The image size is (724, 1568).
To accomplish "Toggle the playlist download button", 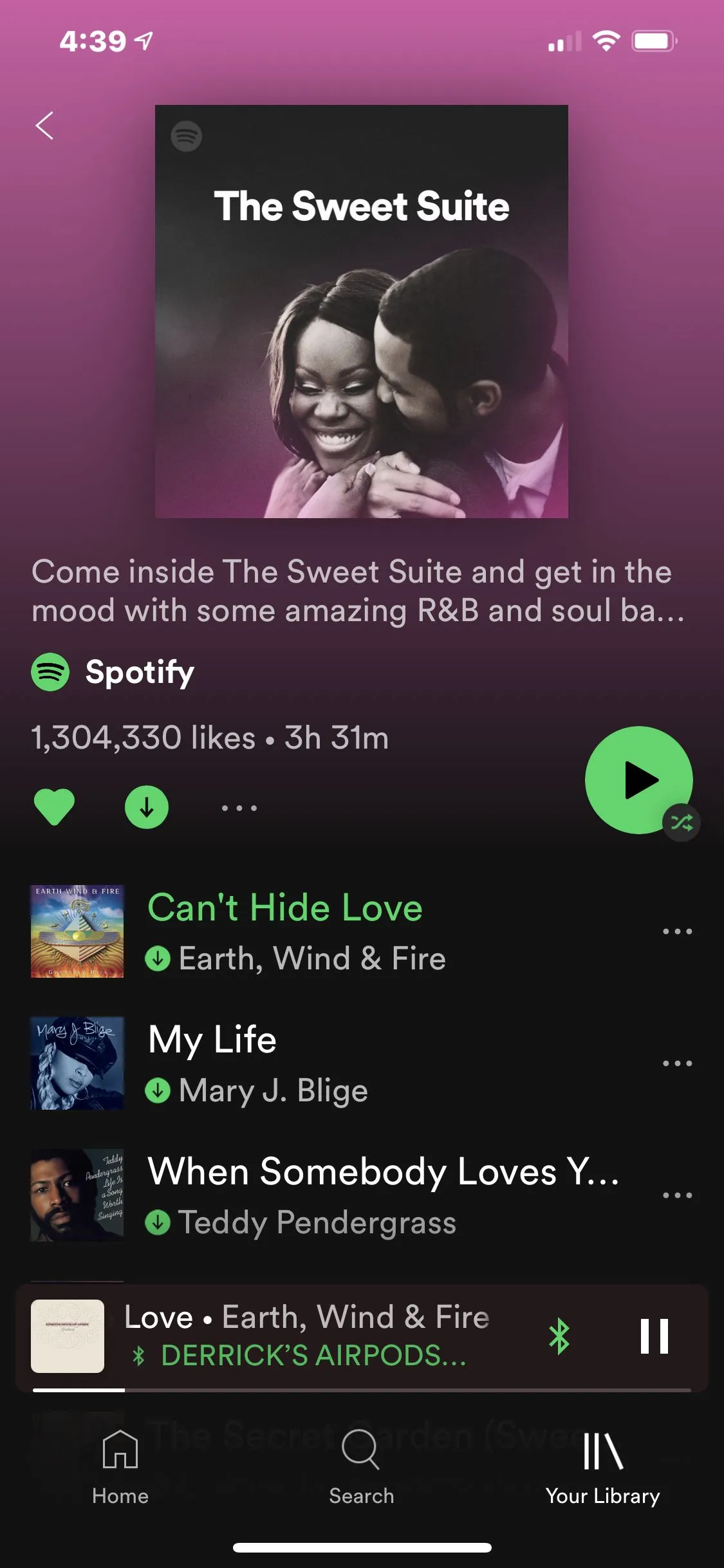I will point(147,807).
